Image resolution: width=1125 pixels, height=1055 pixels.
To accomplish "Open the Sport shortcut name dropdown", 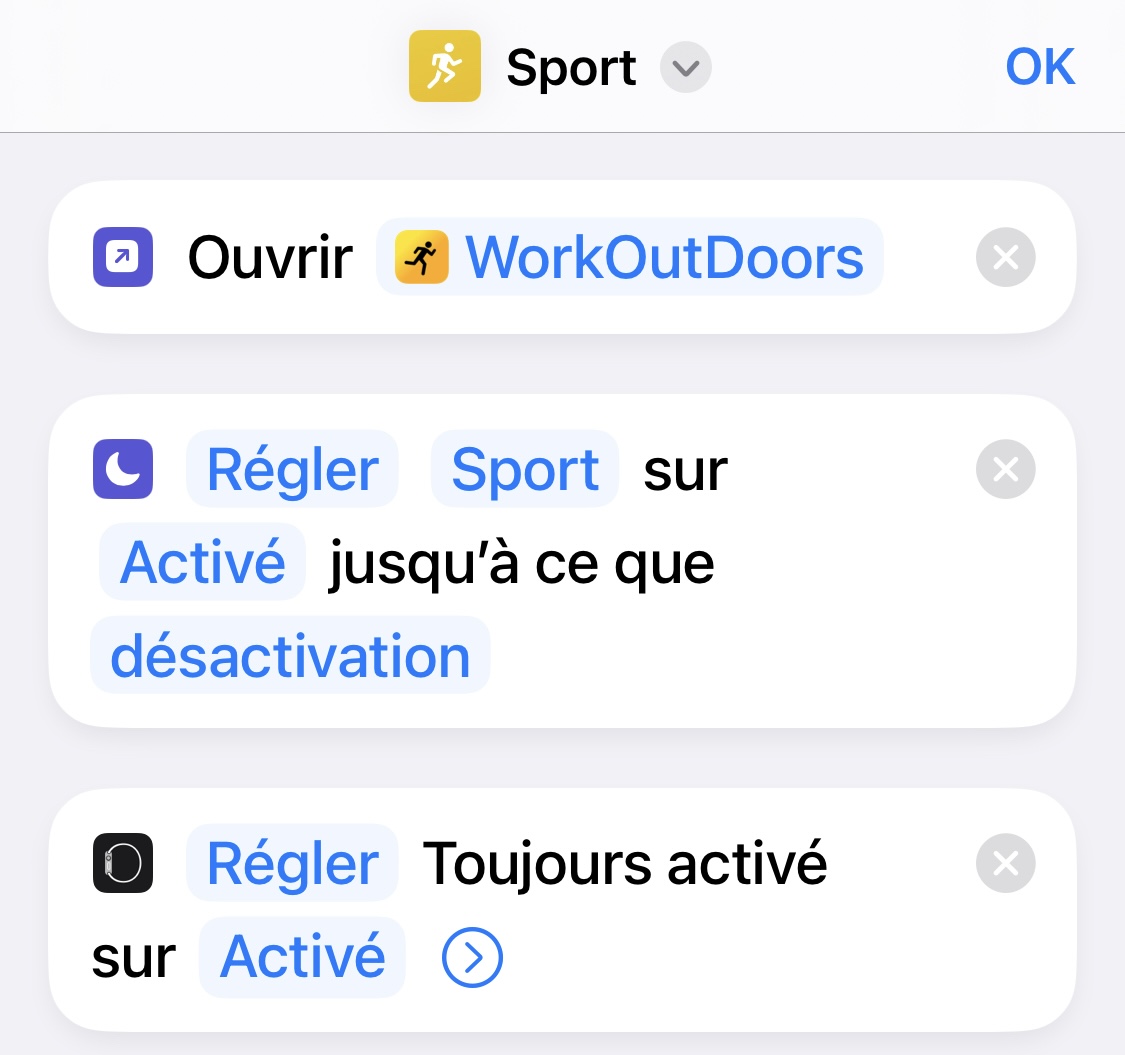I will (685, 68).
